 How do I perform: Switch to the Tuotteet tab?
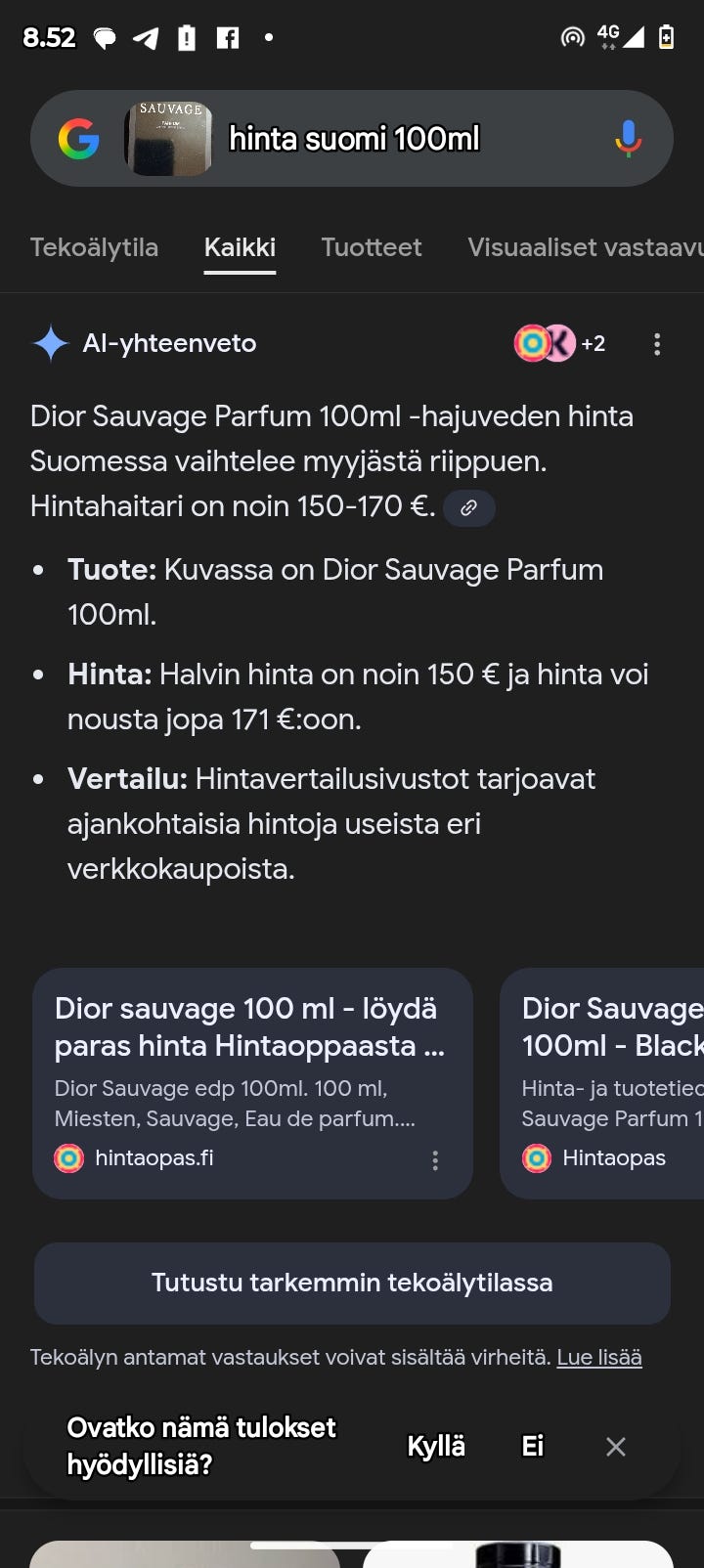tap(372, 247)
